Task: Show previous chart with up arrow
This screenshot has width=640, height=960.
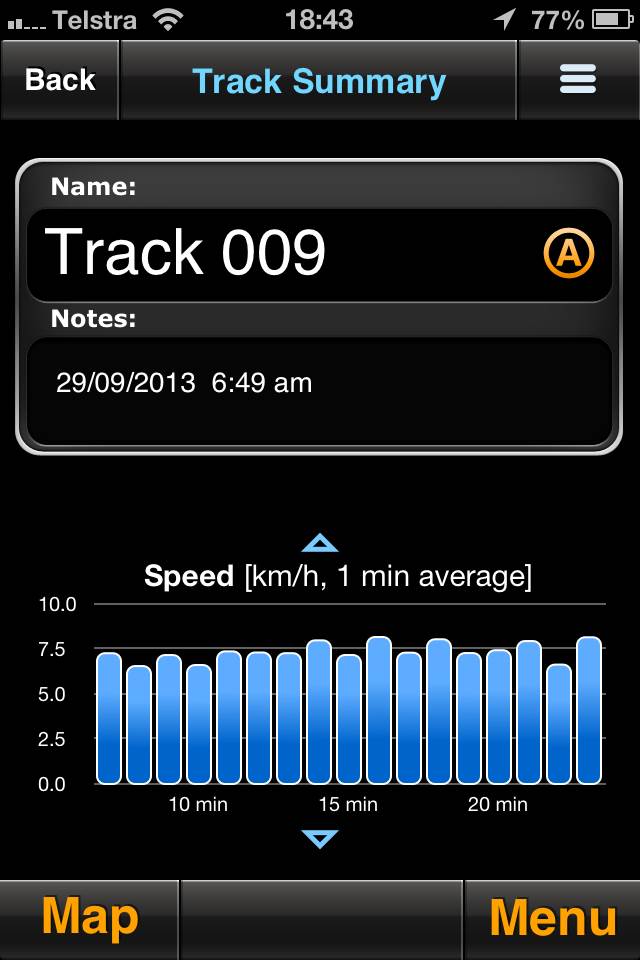Action: pos(320,544)
